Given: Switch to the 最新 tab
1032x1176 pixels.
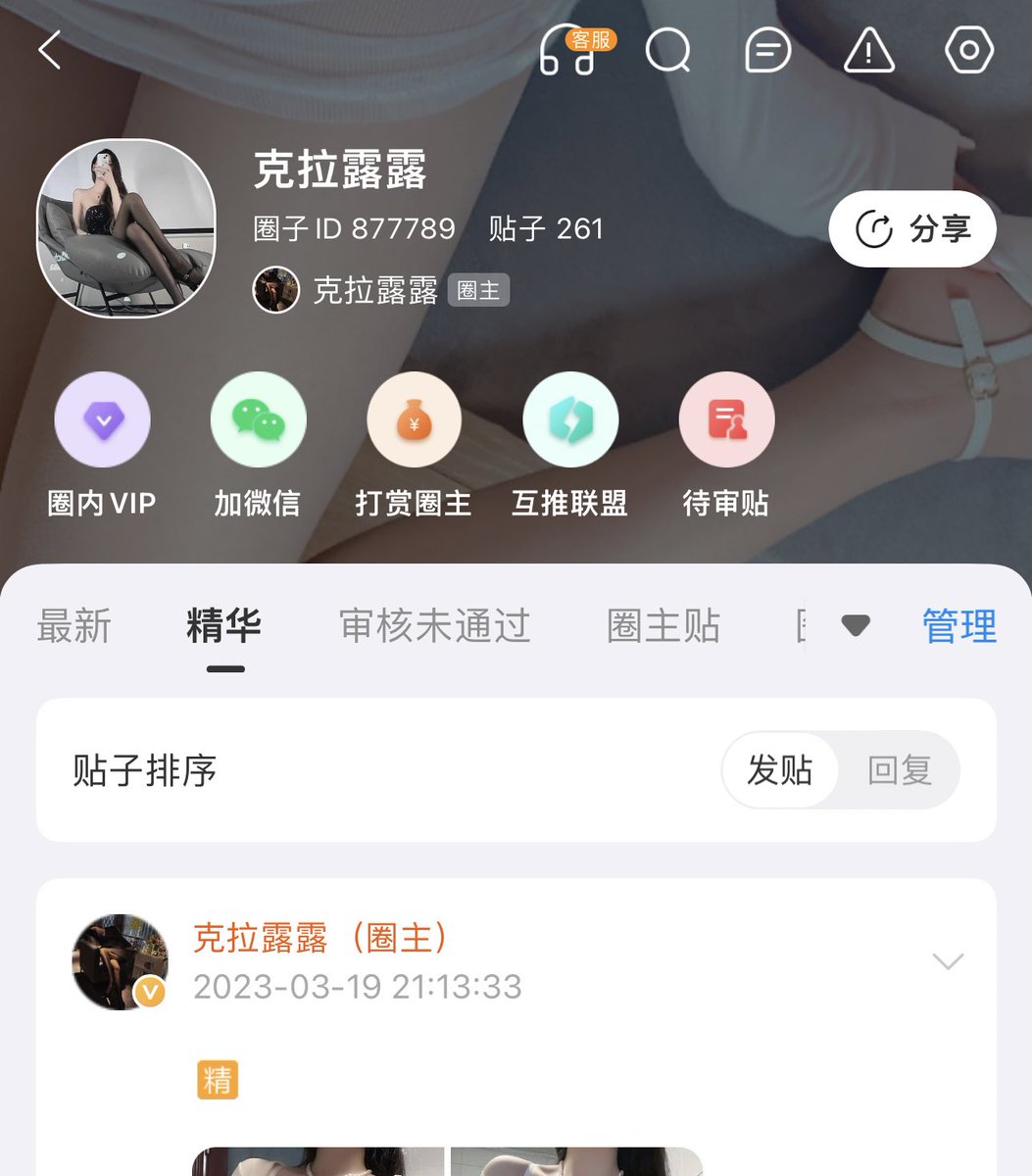Looking at the screenshot, I should click(73, 627).
